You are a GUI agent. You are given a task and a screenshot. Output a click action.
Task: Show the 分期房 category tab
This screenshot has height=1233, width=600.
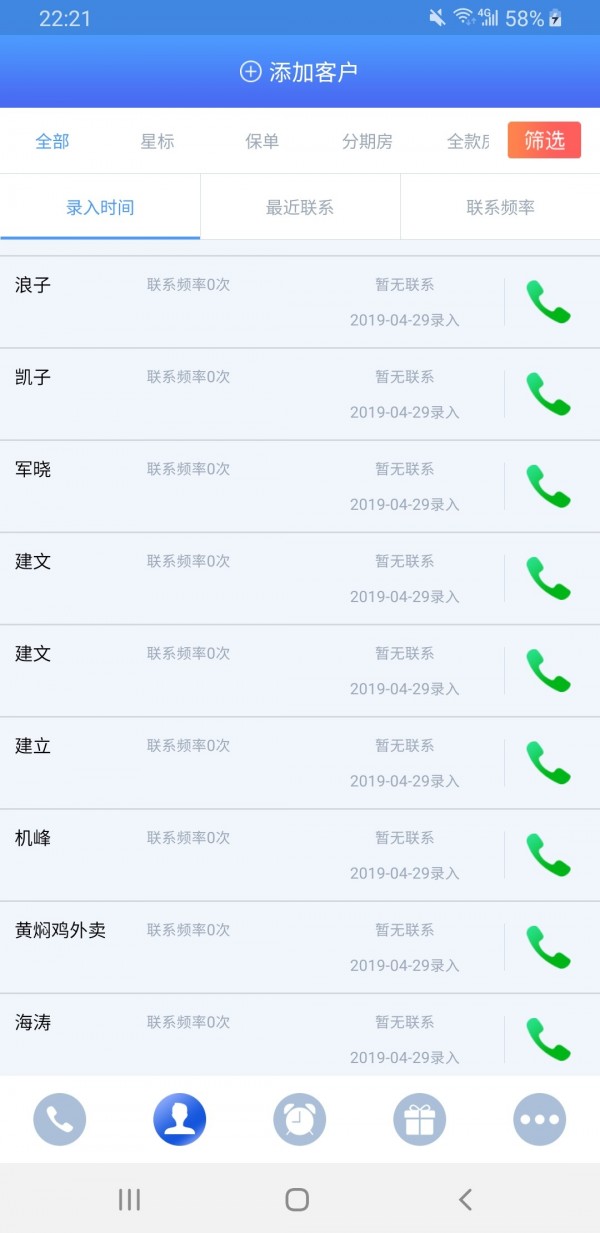(x=367, y=142)
